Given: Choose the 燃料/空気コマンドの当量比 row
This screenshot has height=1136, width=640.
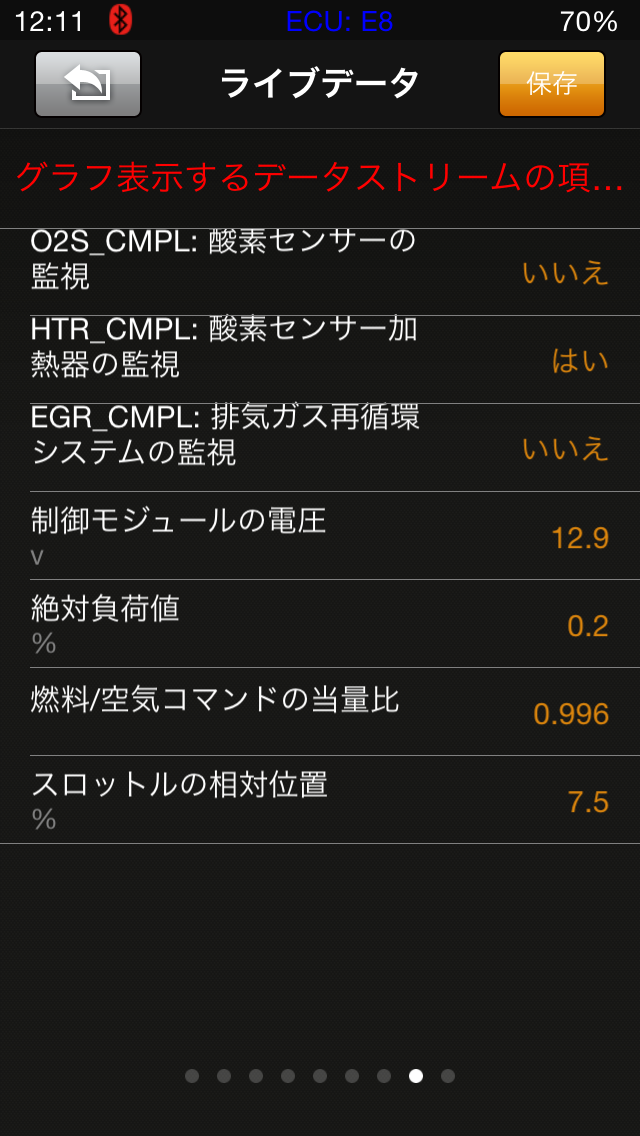Looking at the screenshot, I should pyautogui.click(x=320, y=712).
